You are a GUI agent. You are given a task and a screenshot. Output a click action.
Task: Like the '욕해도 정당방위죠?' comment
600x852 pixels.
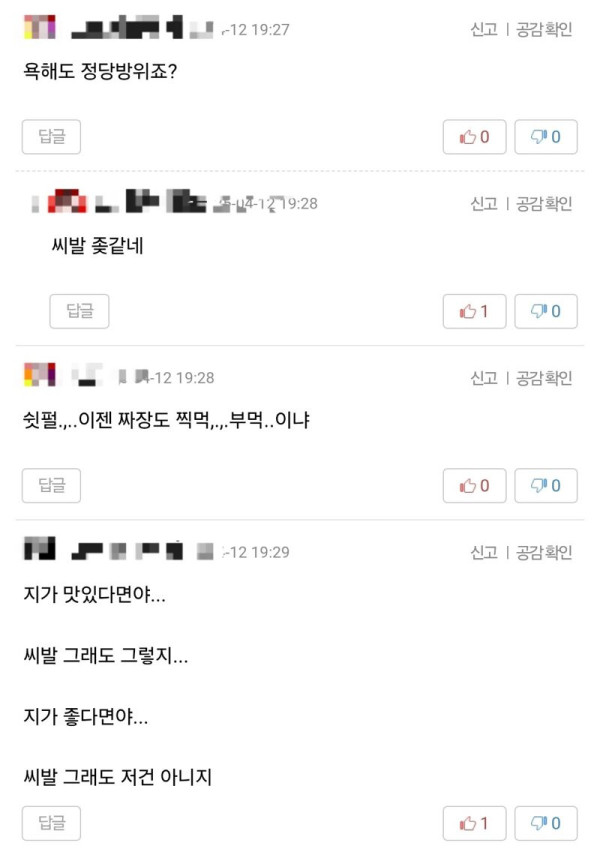point(474,137)
